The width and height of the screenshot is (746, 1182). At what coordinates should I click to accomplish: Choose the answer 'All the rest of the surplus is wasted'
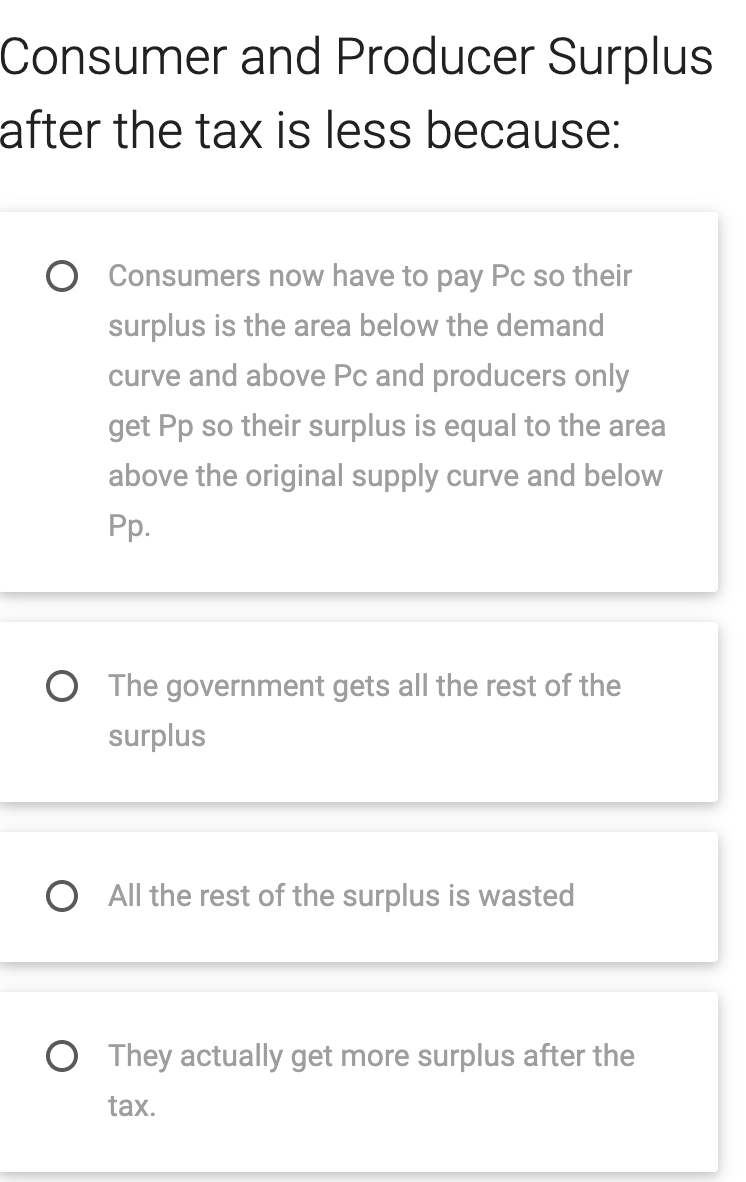click(x=341, y=897)
